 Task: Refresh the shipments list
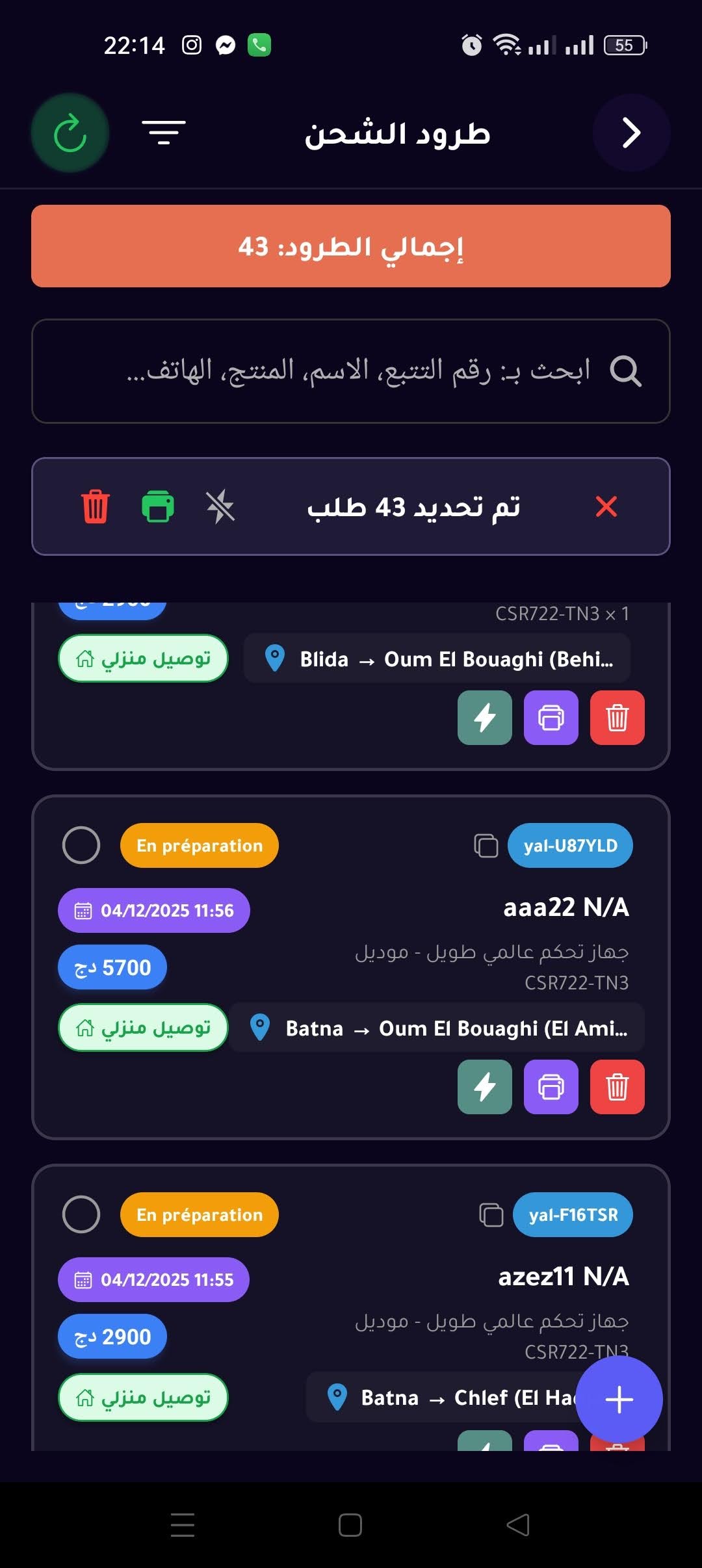[70, 132]
